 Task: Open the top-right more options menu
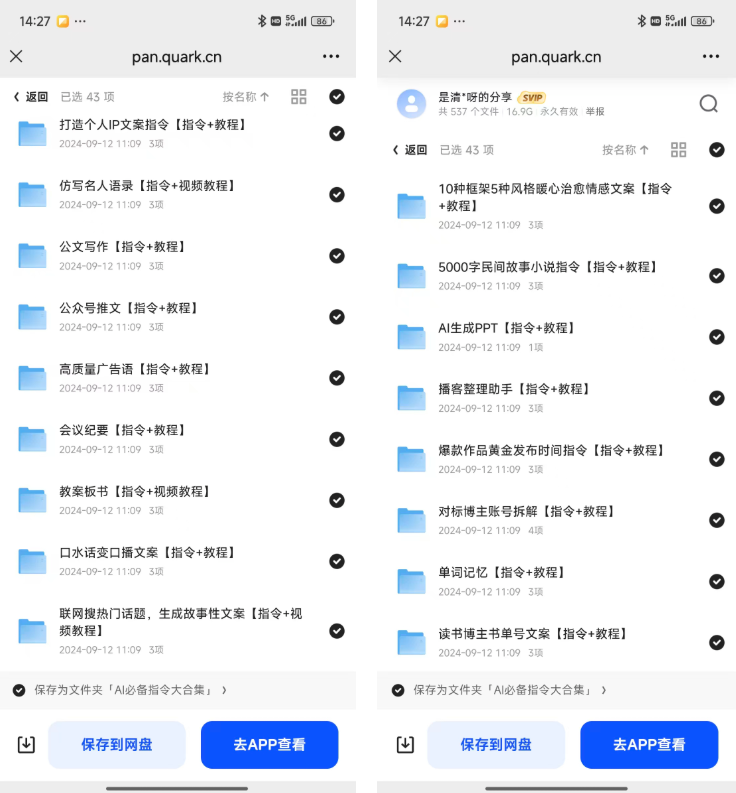[x=331, y=57]
